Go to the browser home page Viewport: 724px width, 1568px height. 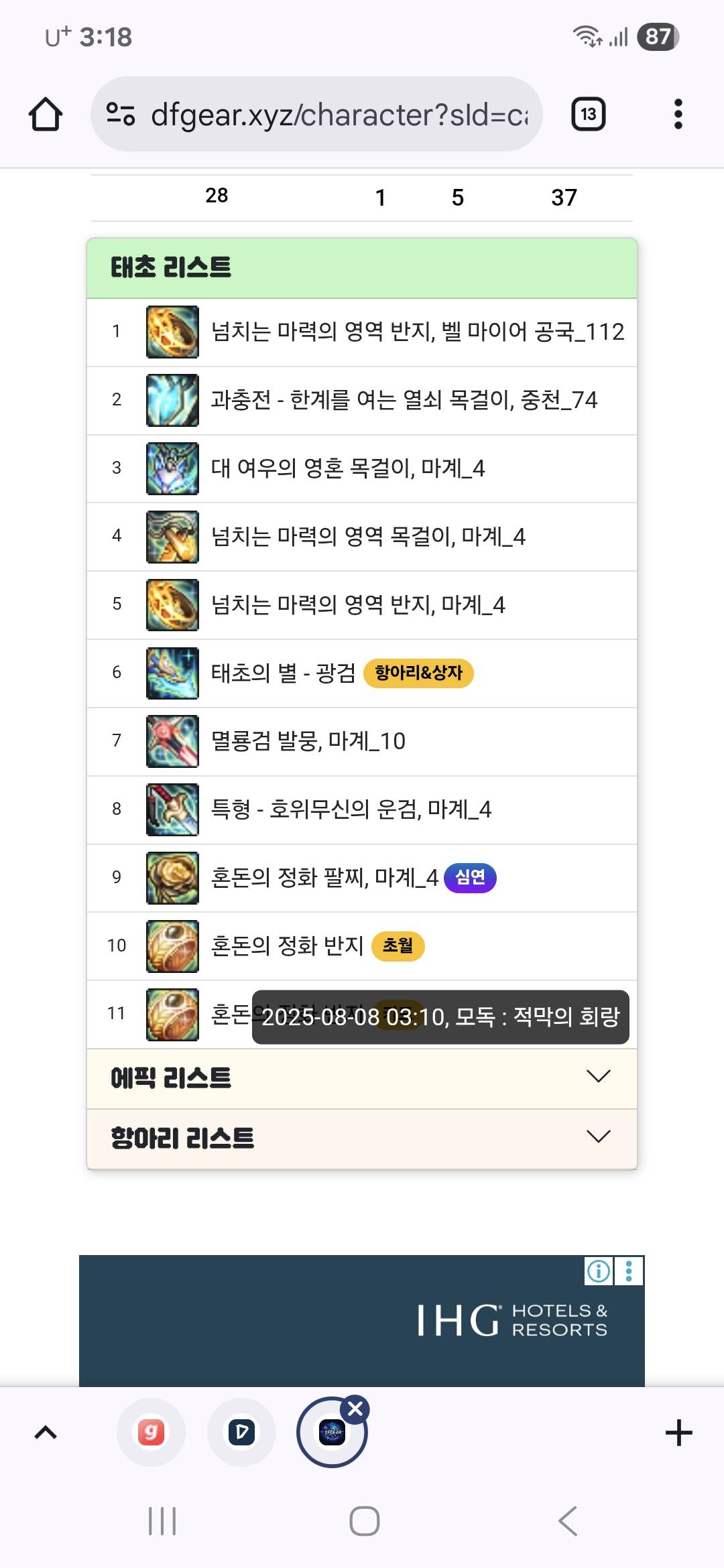pyautogui.click(x=46, y=114)
